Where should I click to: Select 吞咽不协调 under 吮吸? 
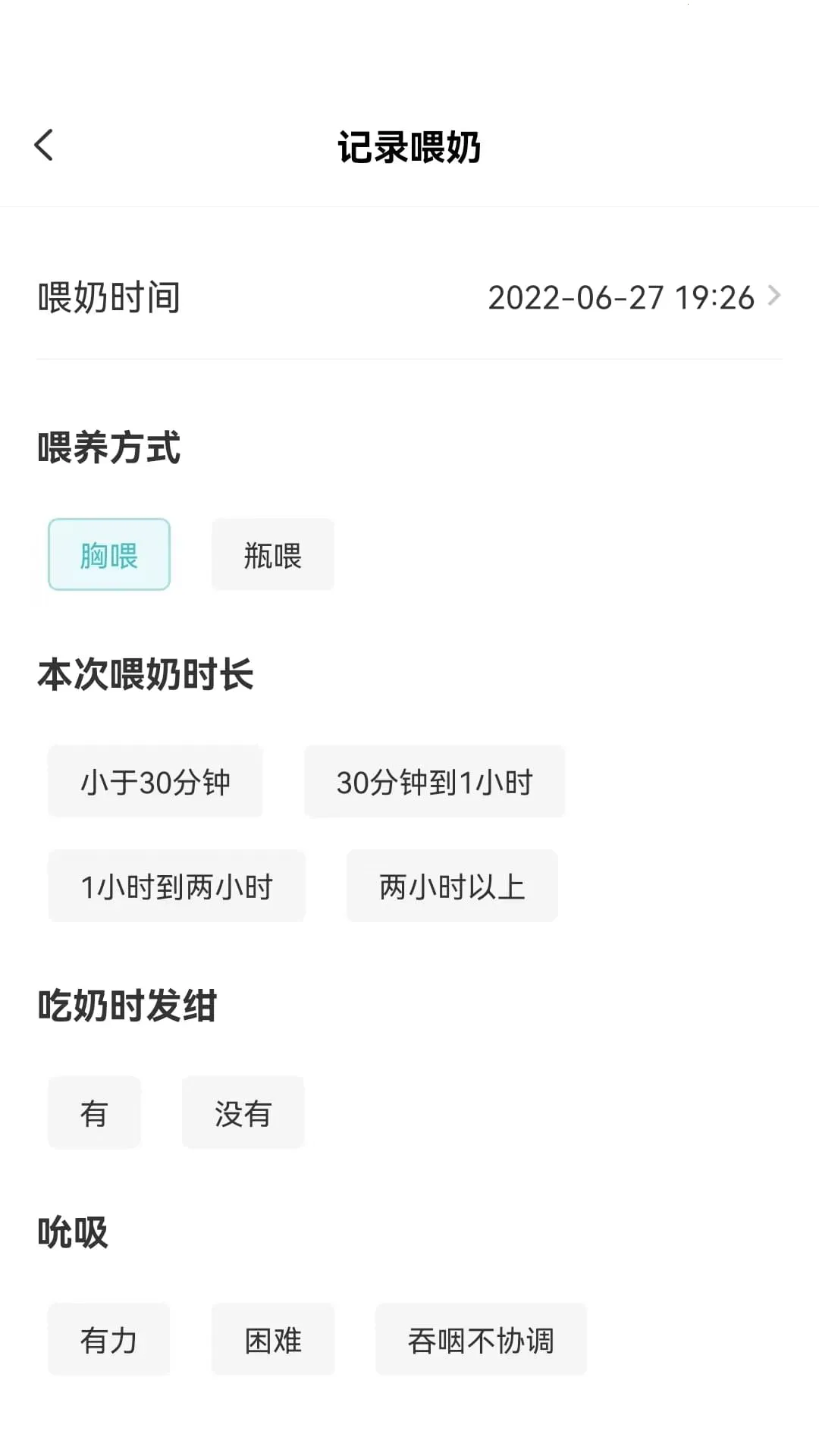[481, 1340]
